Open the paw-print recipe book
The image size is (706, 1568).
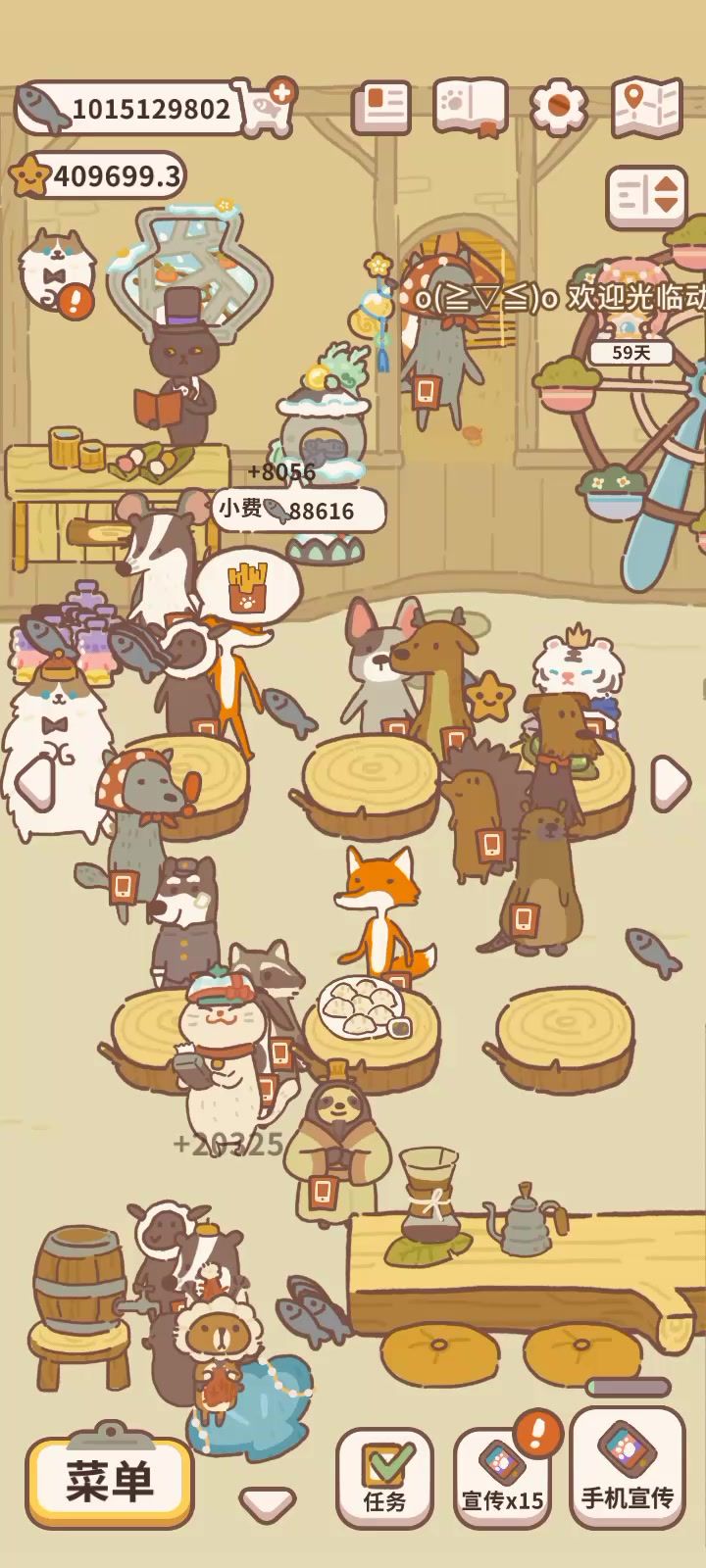[x=470, y=107]
